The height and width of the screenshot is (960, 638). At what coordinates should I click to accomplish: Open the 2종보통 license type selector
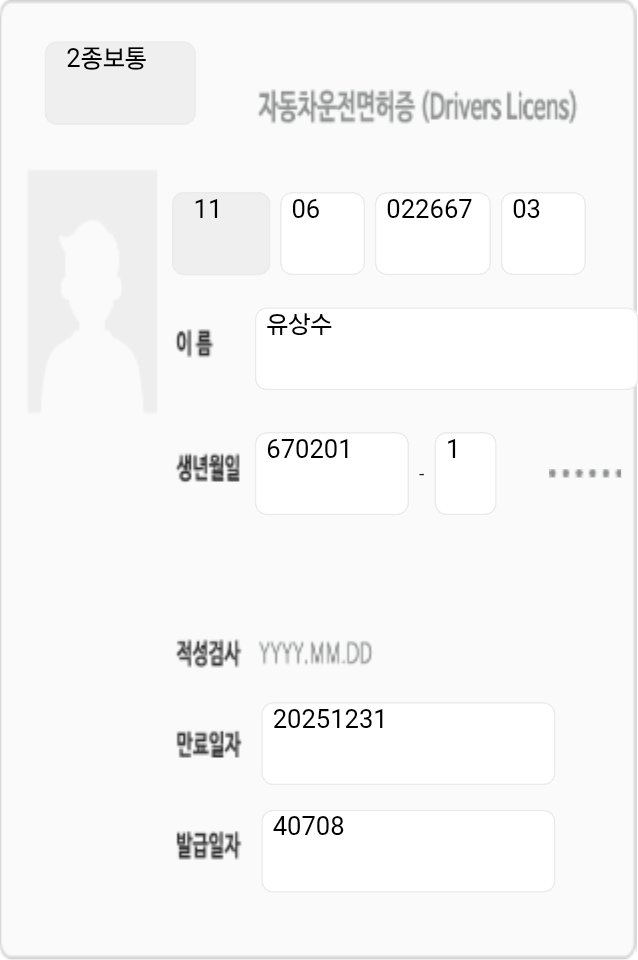click(120, 83)
